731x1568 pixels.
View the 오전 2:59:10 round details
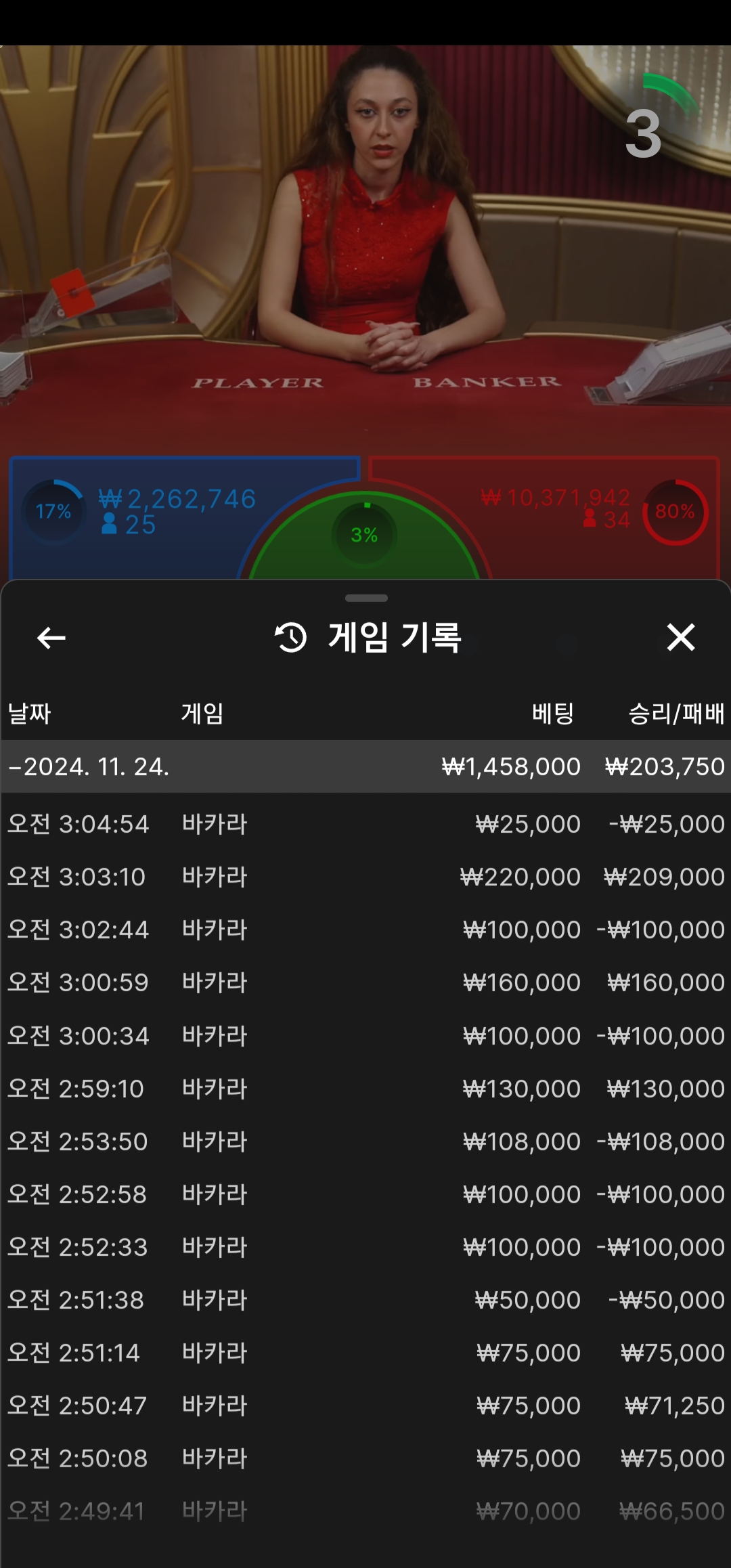tap(365, 1089)
